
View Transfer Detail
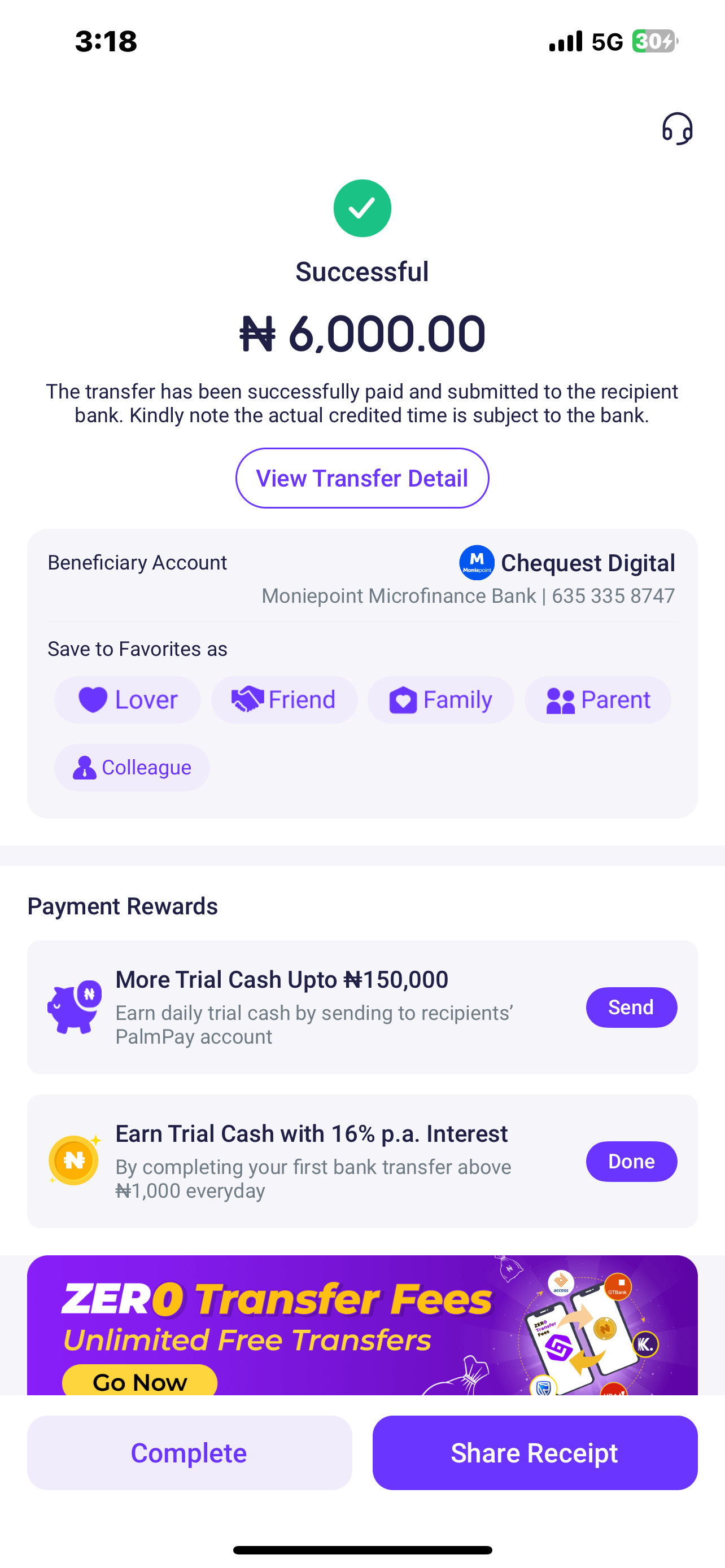pyautogui.click(x=362, y=479)
